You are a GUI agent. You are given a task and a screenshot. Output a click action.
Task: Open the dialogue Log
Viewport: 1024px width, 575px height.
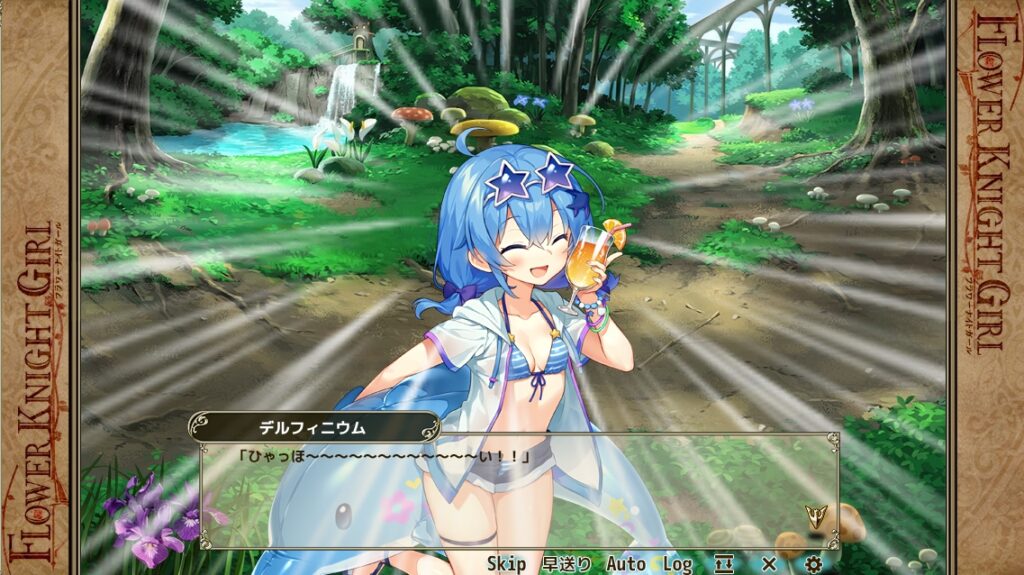click(677, 564)
